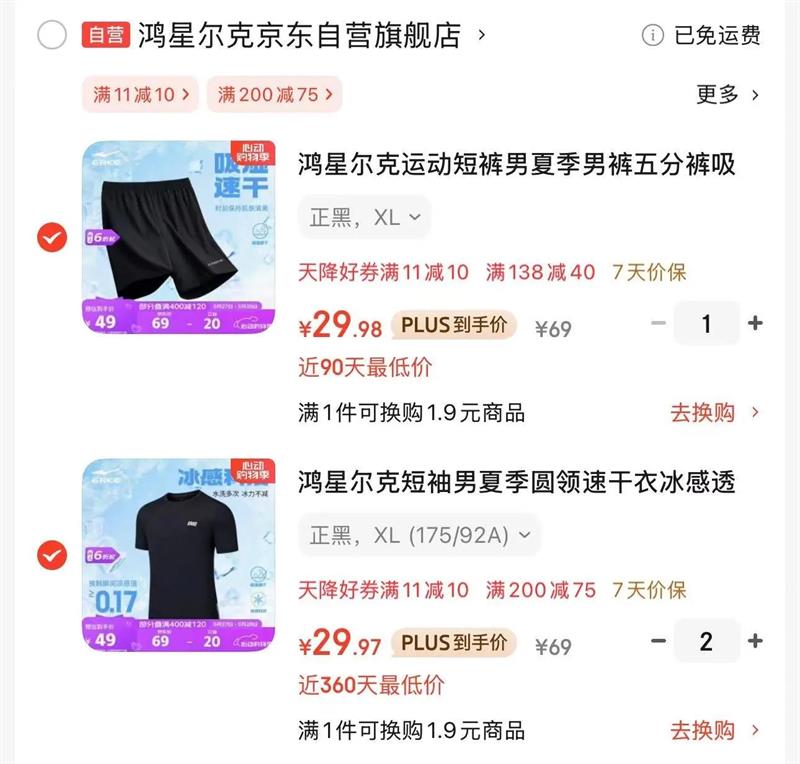Open the t-shirt product image

179,555
